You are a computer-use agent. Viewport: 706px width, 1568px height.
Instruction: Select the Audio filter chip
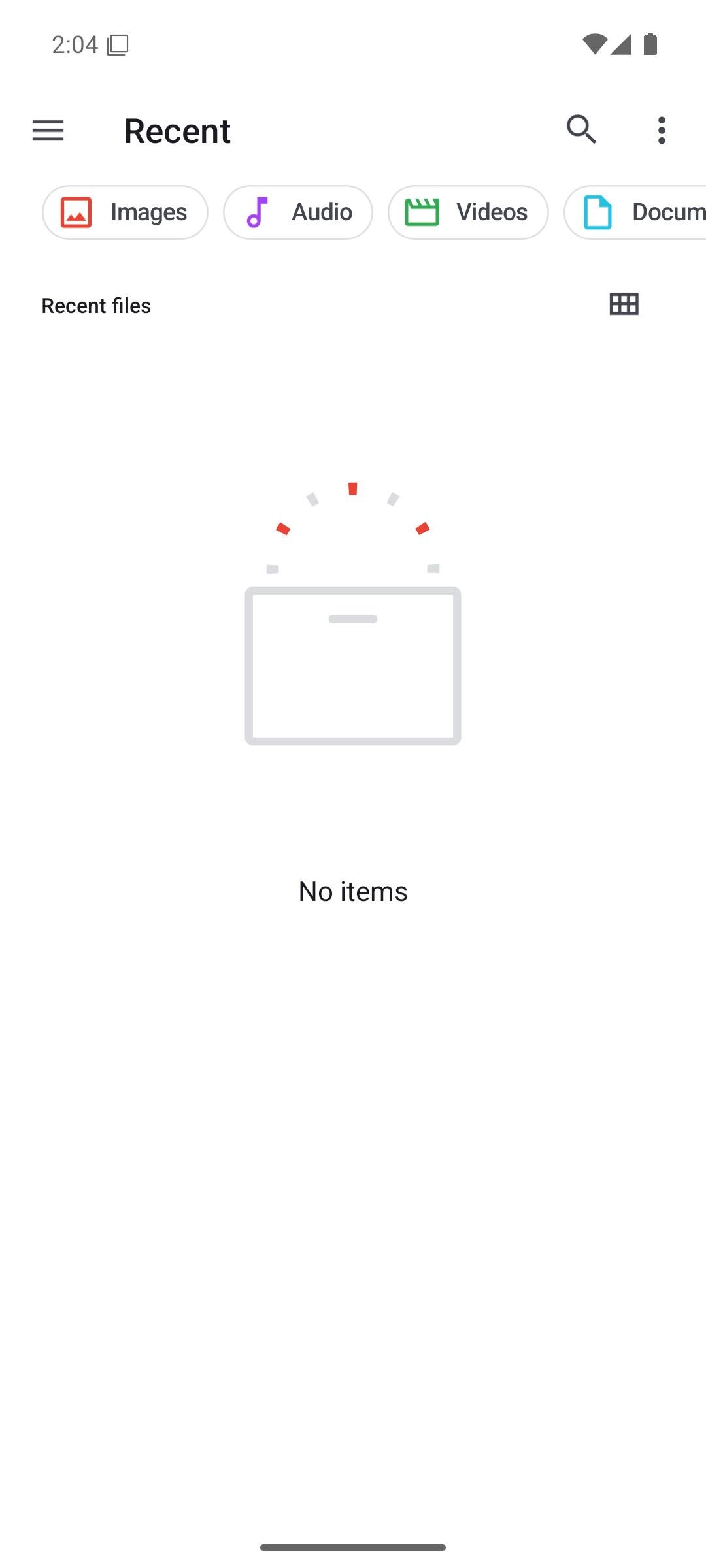298,212
